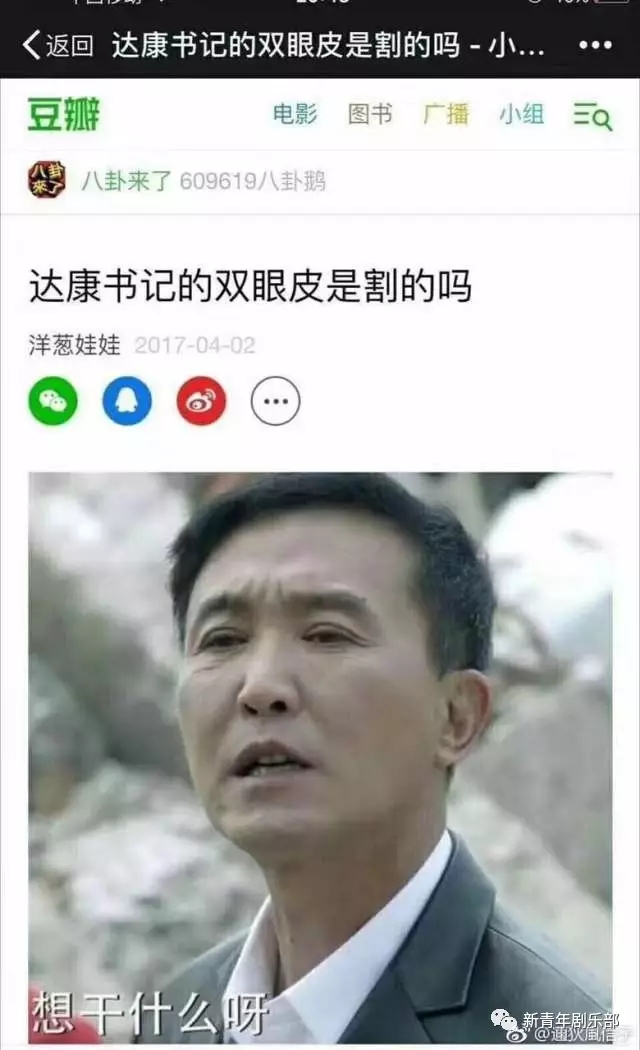This screenshot has height=1050, width=640.
Task: Share the post to WeChat
Action: (x=53, y=401)
